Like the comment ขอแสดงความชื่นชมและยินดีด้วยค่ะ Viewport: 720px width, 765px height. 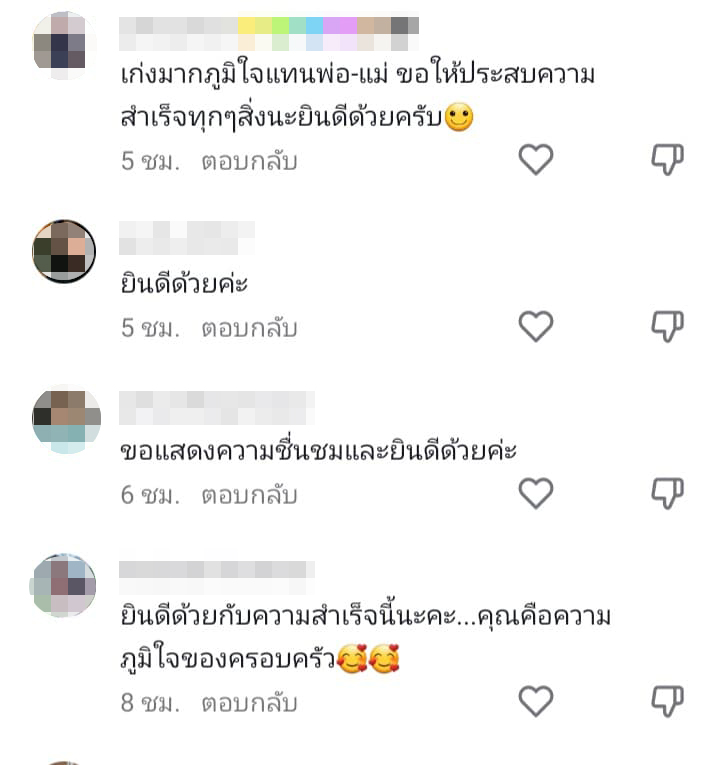click(536, 493)
